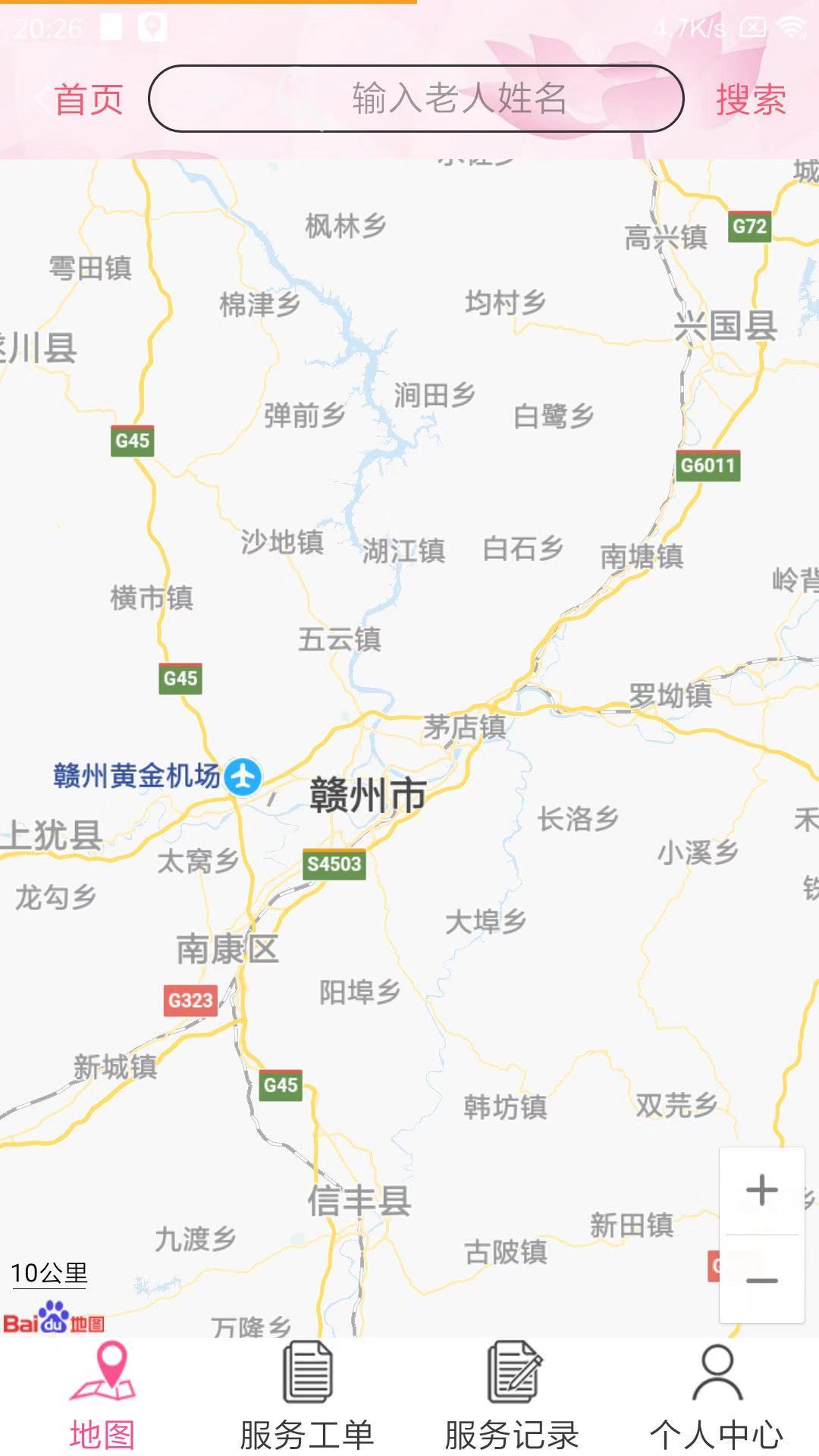Go back to 首页
The image size is (819, 1456).
pyautogui.click(x=79, y=99)
